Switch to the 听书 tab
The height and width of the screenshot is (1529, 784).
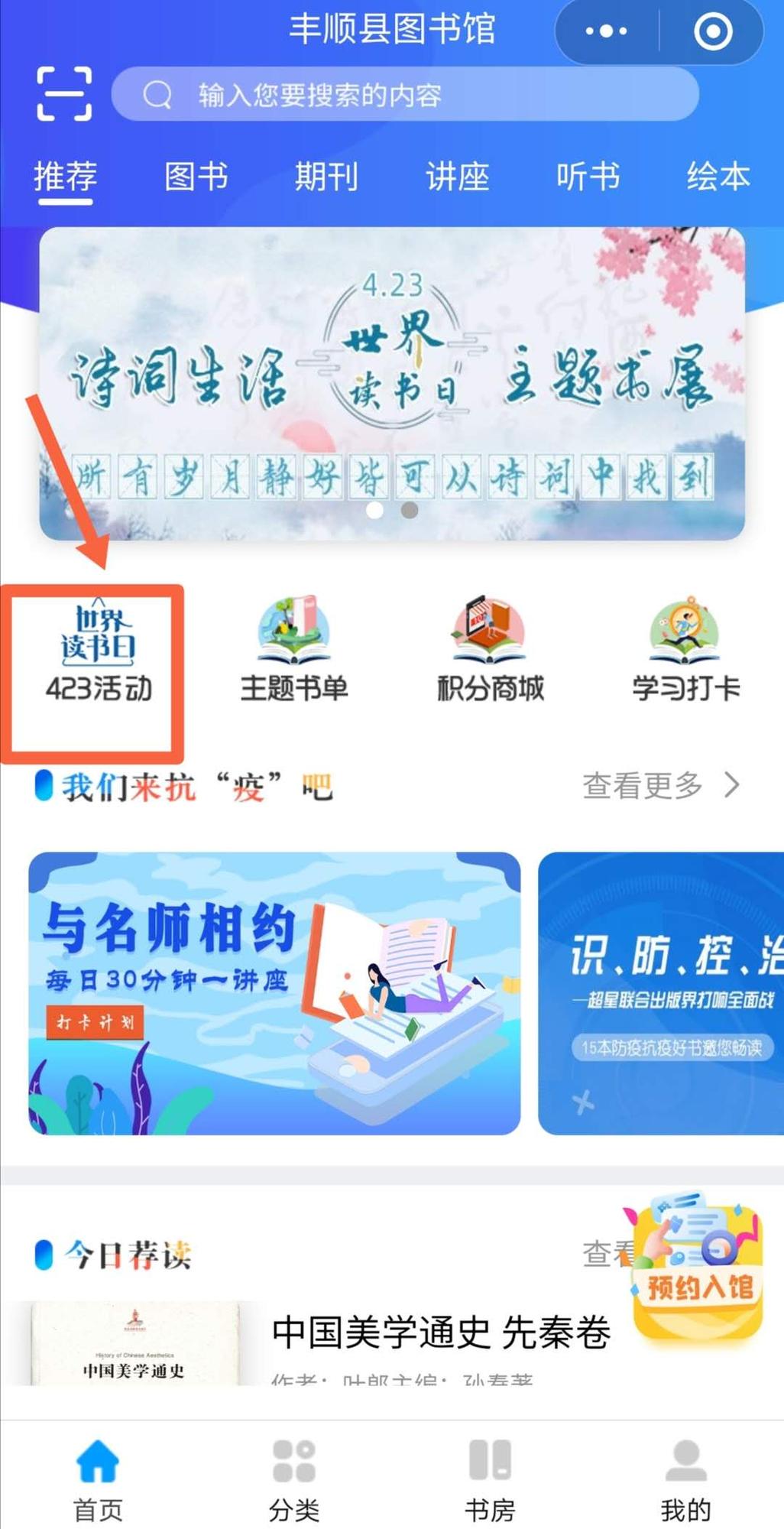pos(588,177)
